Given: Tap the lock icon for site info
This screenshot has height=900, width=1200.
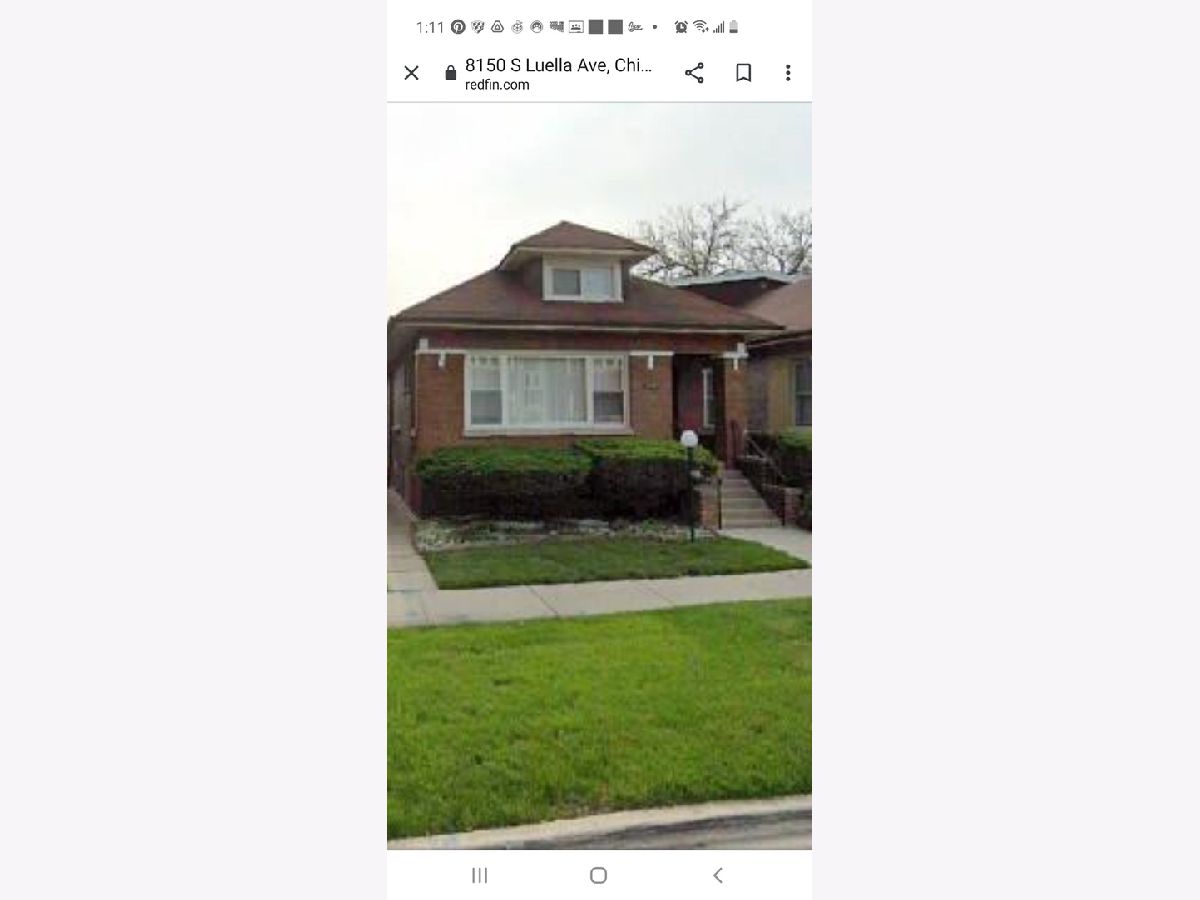Looking at the screenshot, I should pos(450,73).
